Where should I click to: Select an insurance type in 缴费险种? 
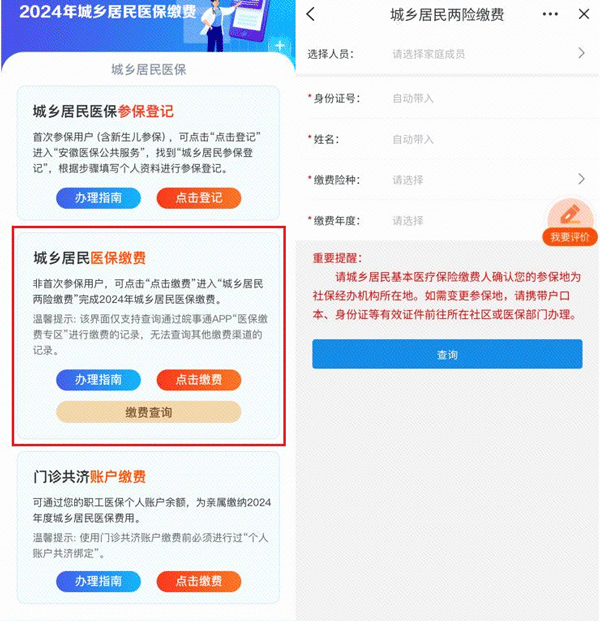pos(480,180)
